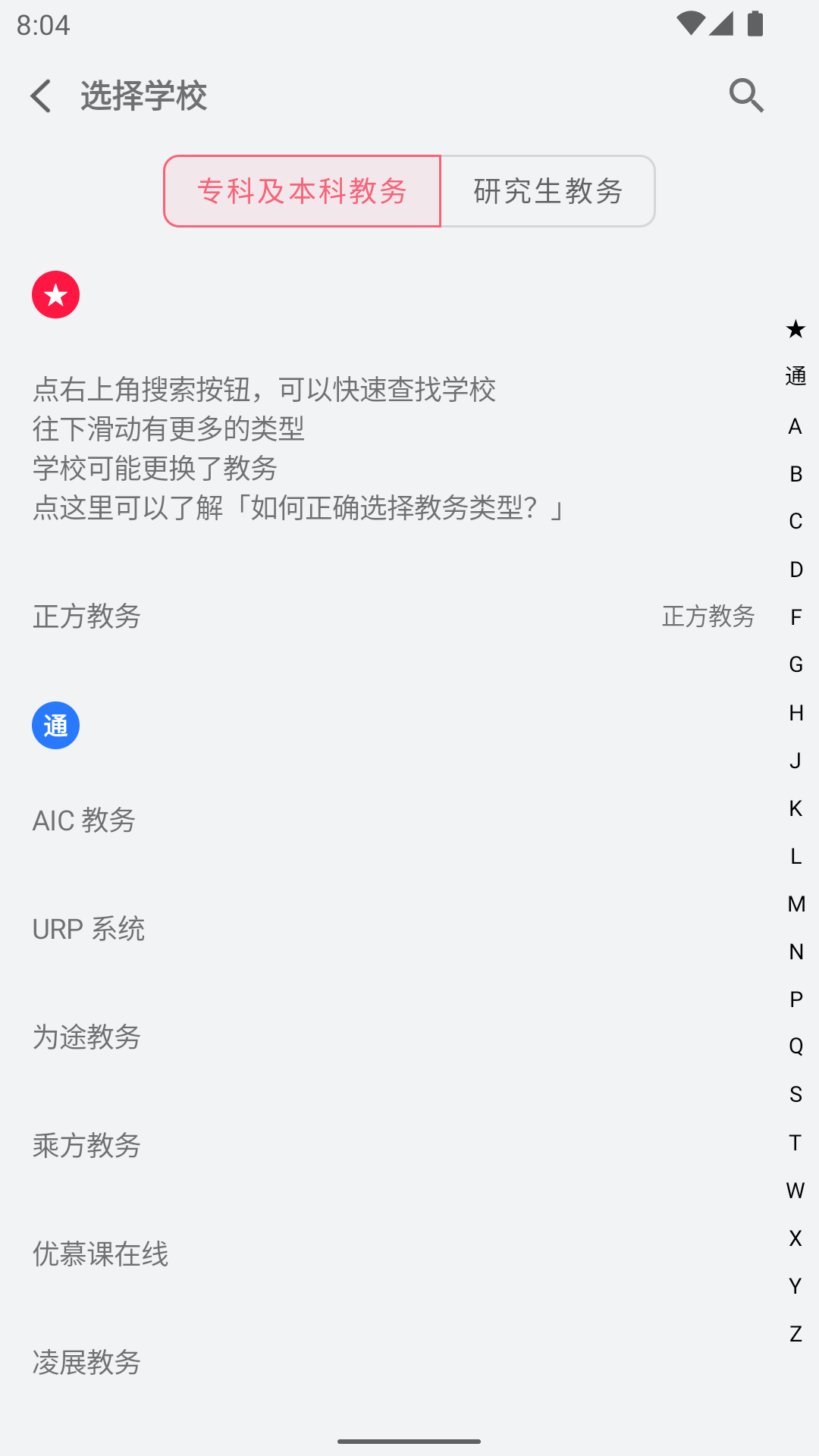This screenshot has height=1456, width=819.
Task: Switch to the 研究生教务 tab
Action: tap(548, 191)
